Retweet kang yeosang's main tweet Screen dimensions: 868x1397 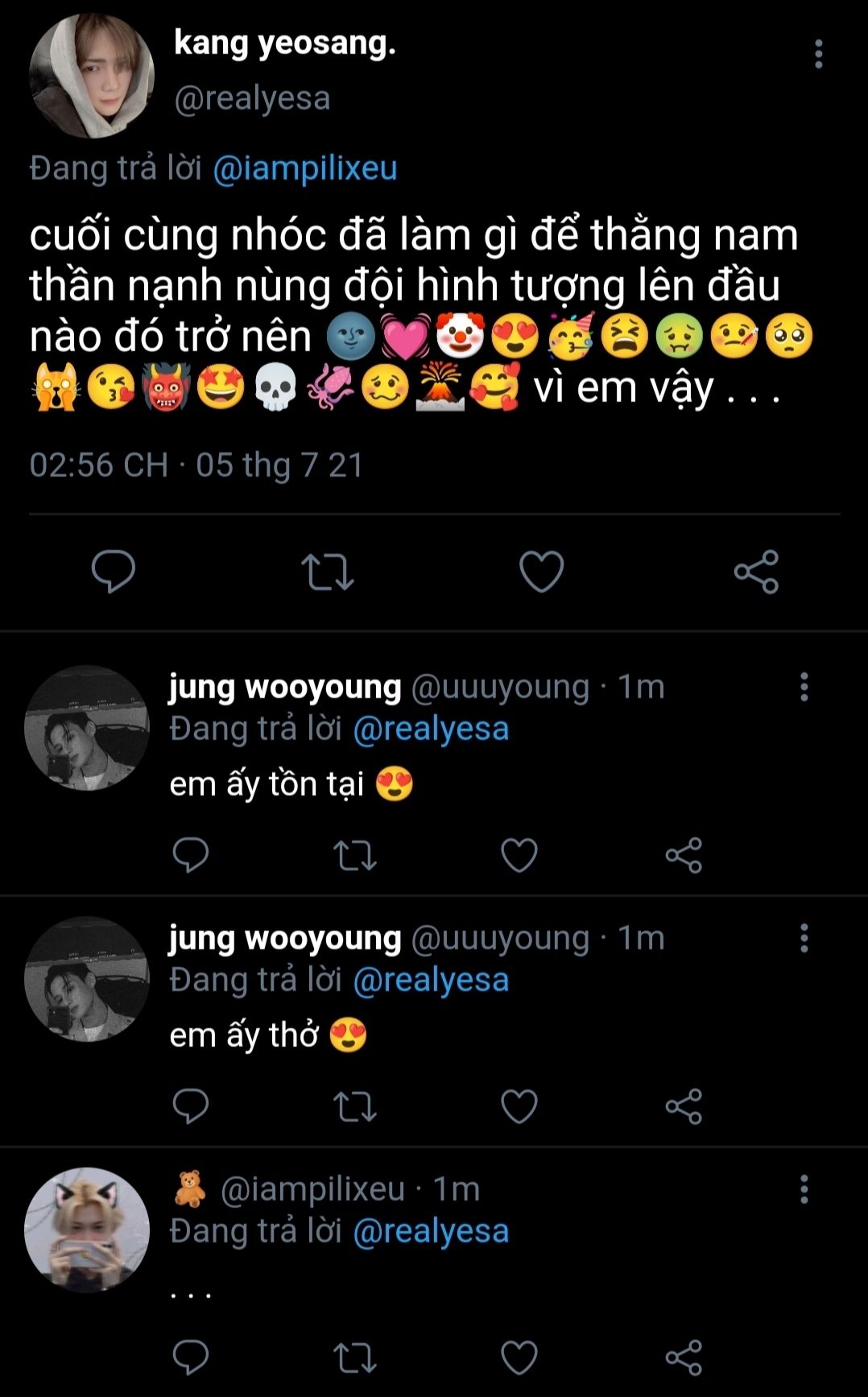(x=328, y=572)
